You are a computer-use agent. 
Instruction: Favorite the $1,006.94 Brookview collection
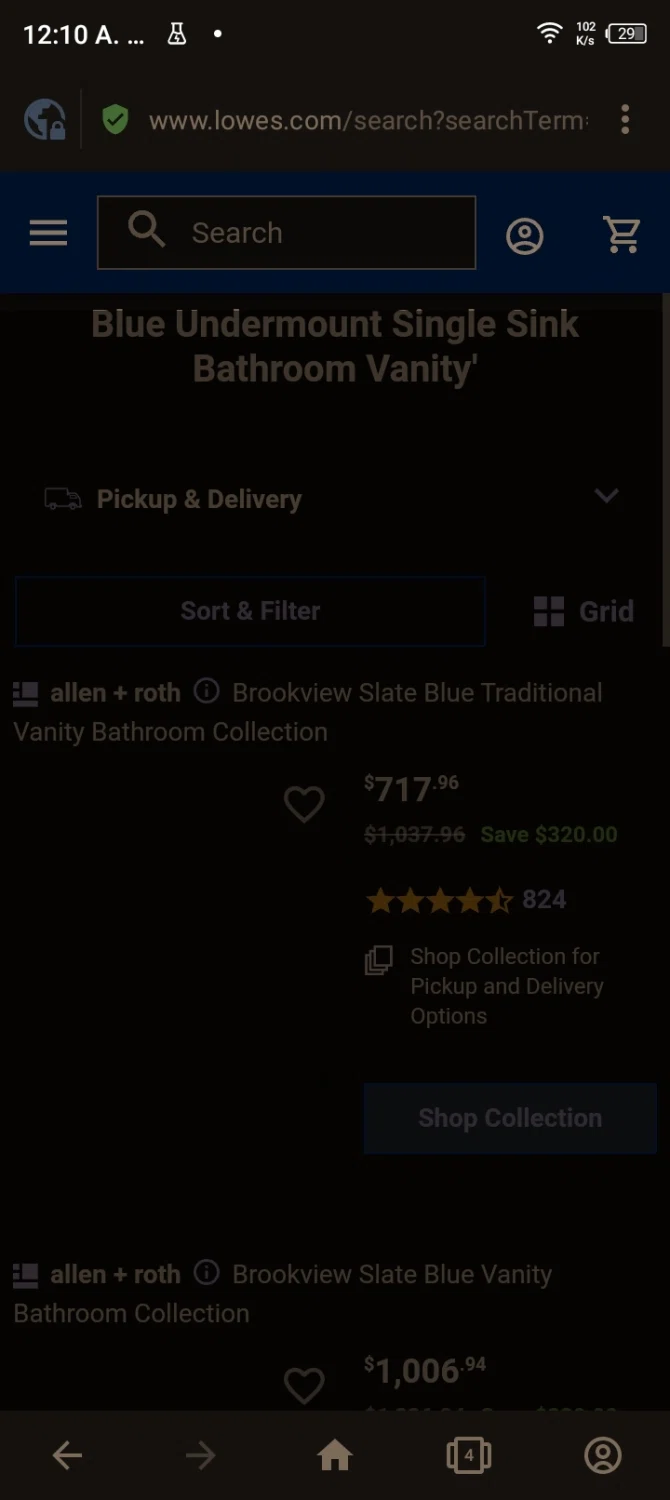coord(304,1385)
